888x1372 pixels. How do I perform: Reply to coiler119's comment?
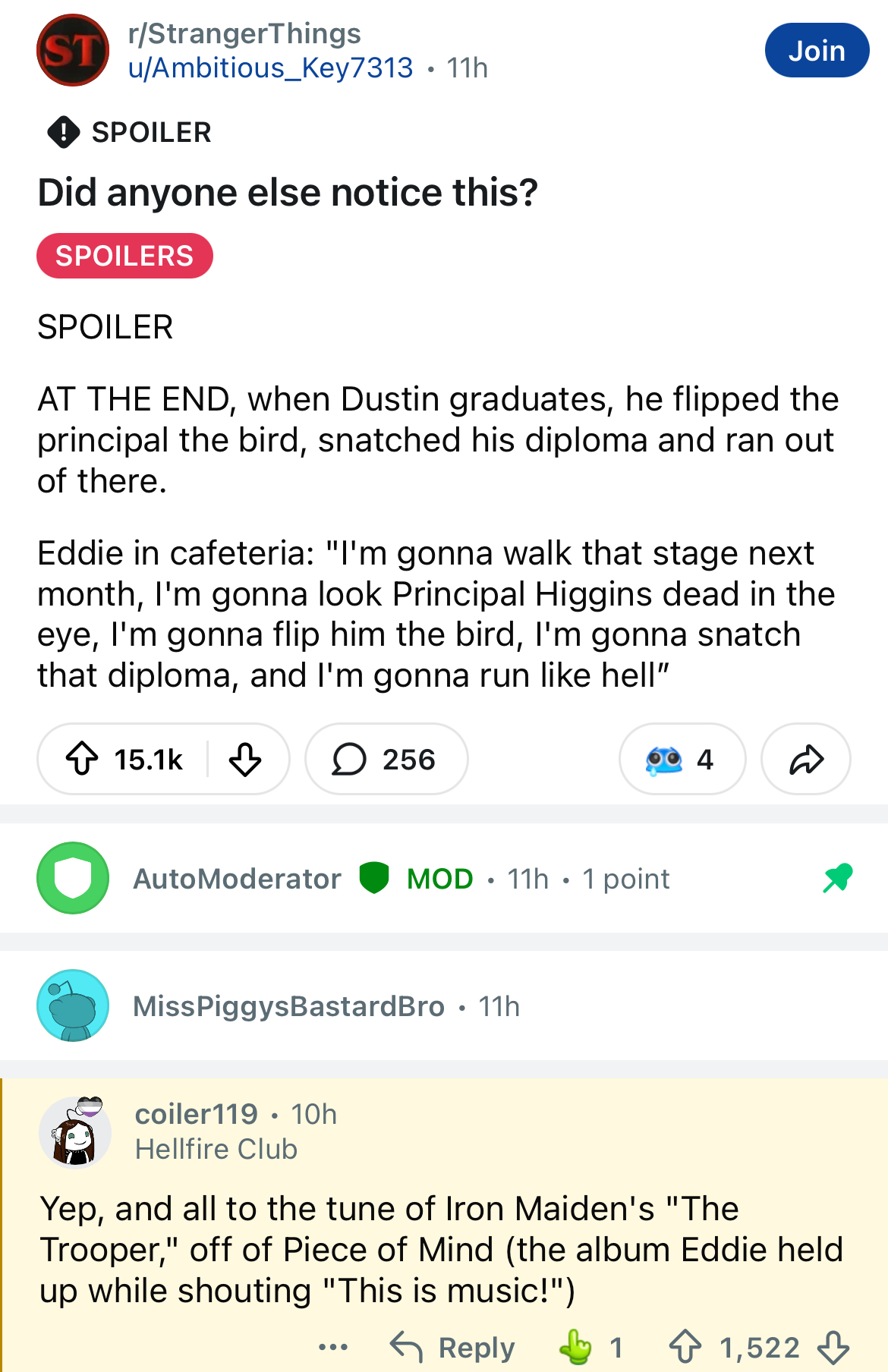coord(453,1348)
